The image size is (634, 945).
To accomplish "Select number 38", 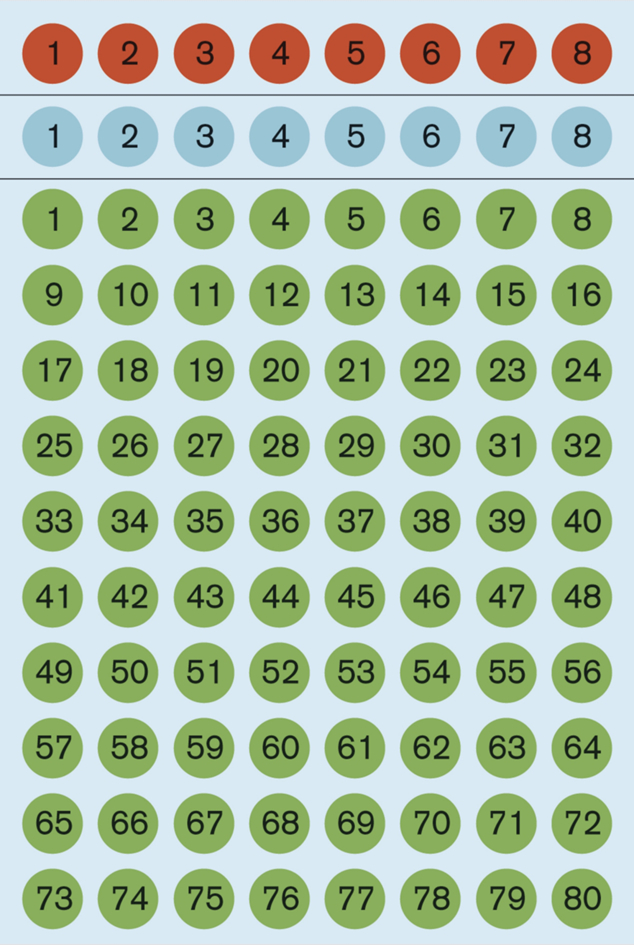I will pyautogui.click(x=431, y=521).
